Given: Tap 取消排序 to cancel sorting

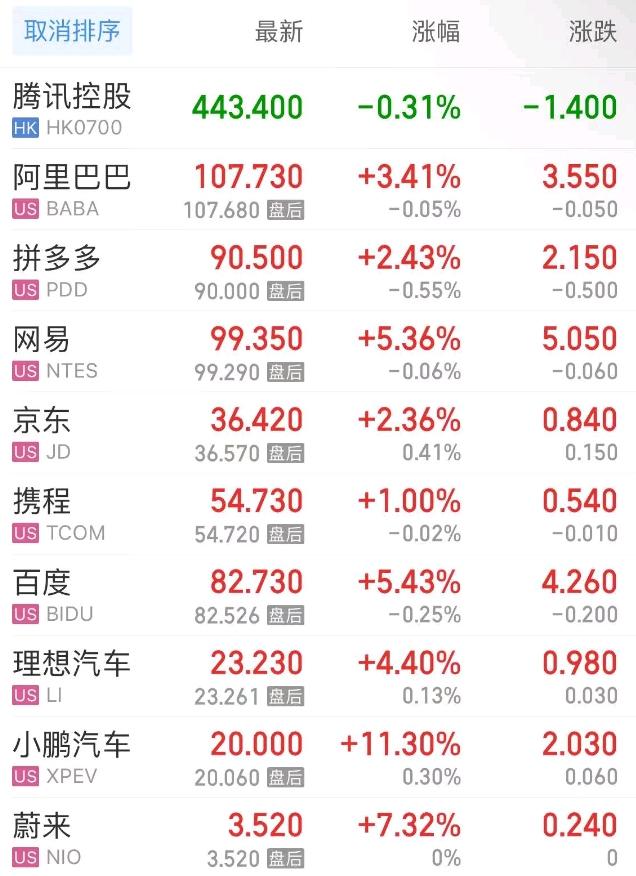Looking at the screenshot, I should point(72,31).
